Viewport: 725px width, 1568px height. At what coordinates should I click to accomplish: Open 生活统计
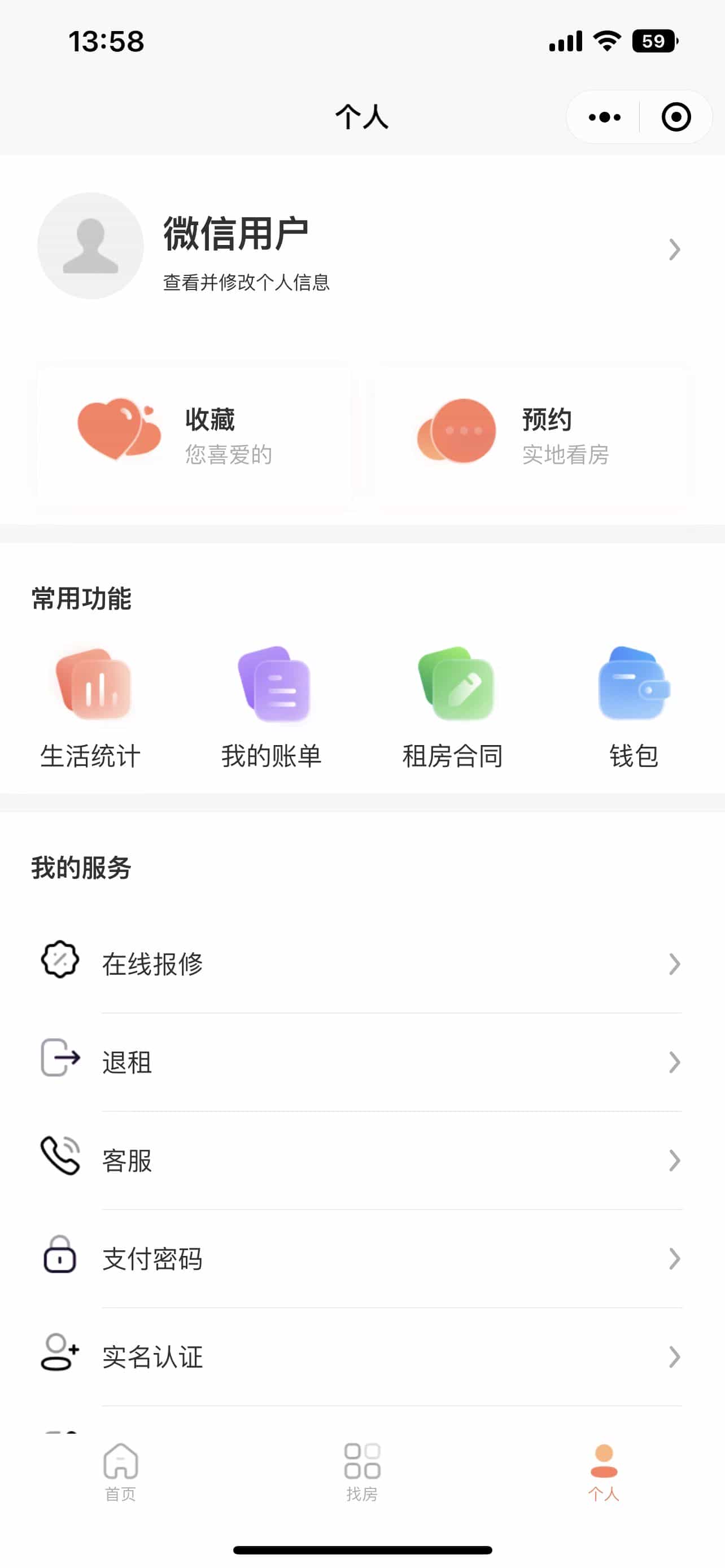click(x=91, y=708)
